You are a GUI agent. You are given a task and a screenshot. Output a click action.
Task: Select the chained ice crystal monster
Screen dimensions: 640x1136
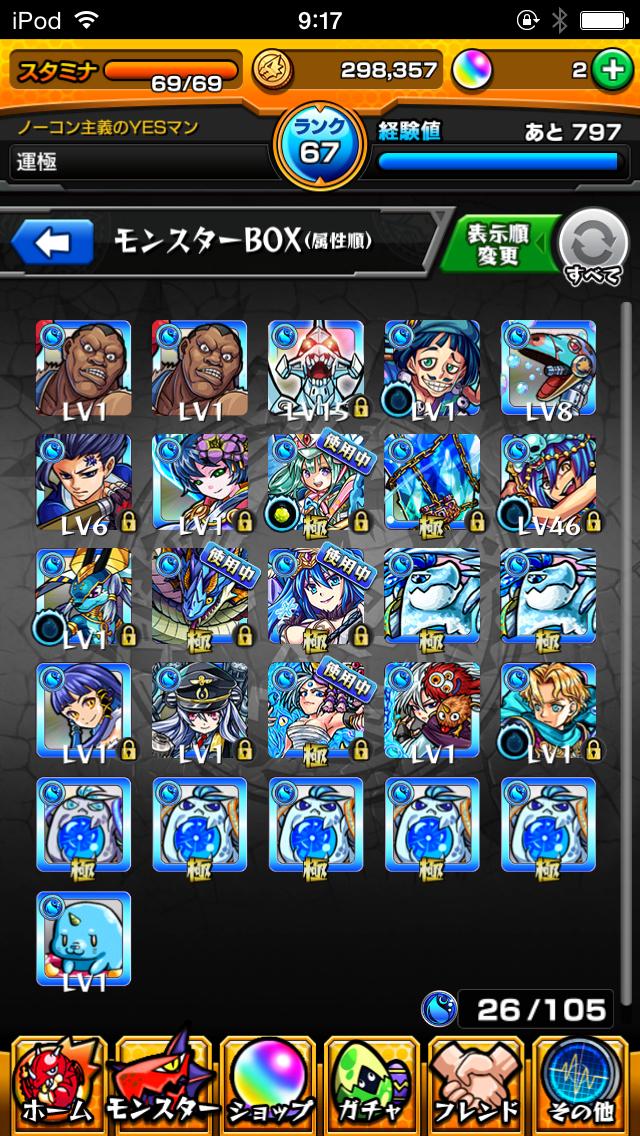point(432,482)
